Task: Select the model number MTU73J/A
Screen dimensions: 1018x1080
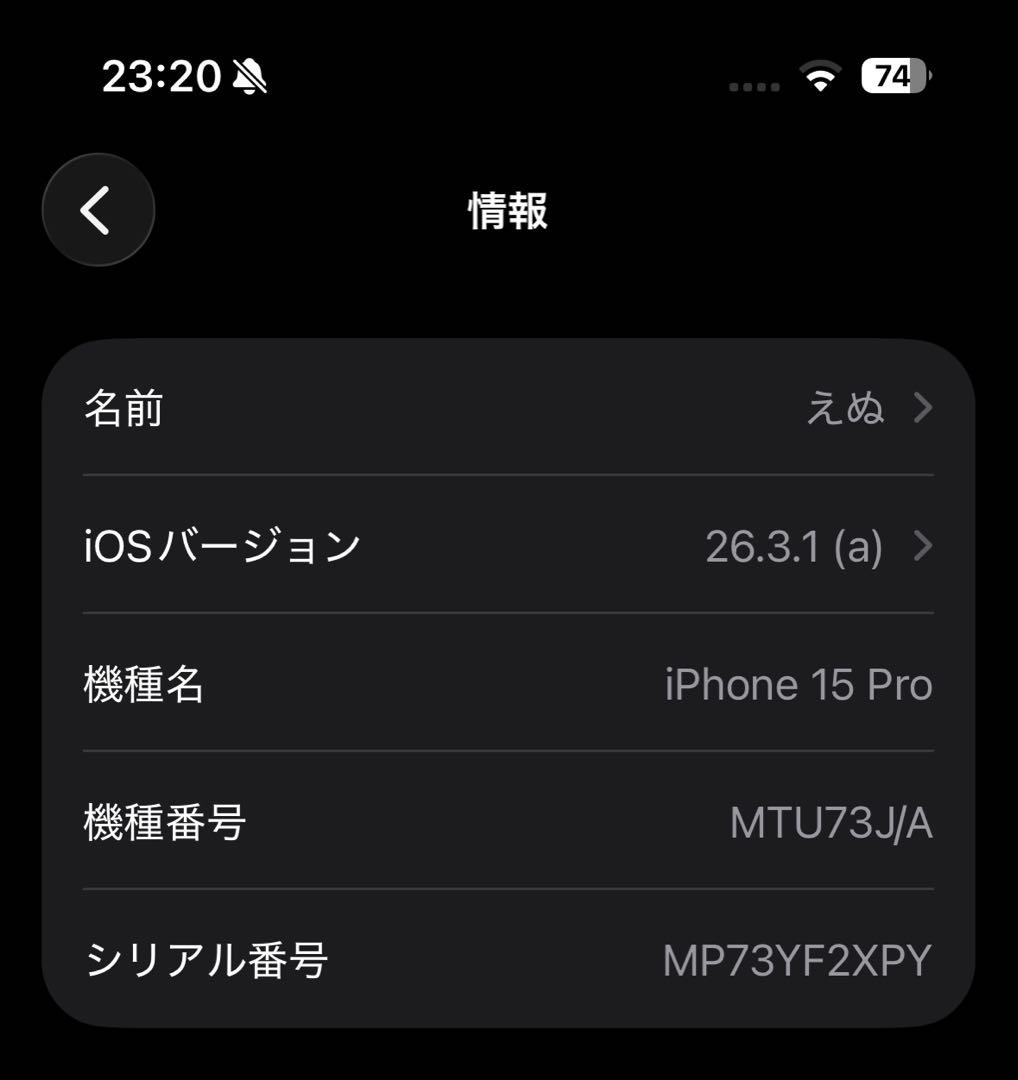Action: pos(831,822)
